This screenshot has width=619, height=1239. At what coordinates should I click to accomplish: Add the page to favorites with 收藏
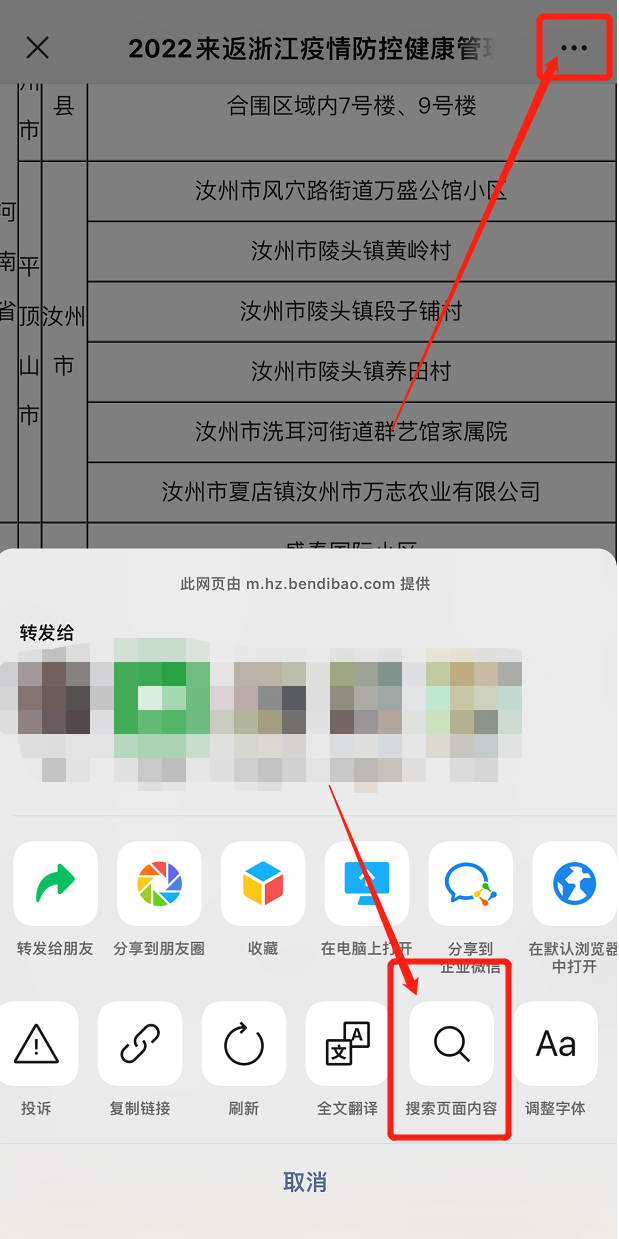tap(263, 884)
